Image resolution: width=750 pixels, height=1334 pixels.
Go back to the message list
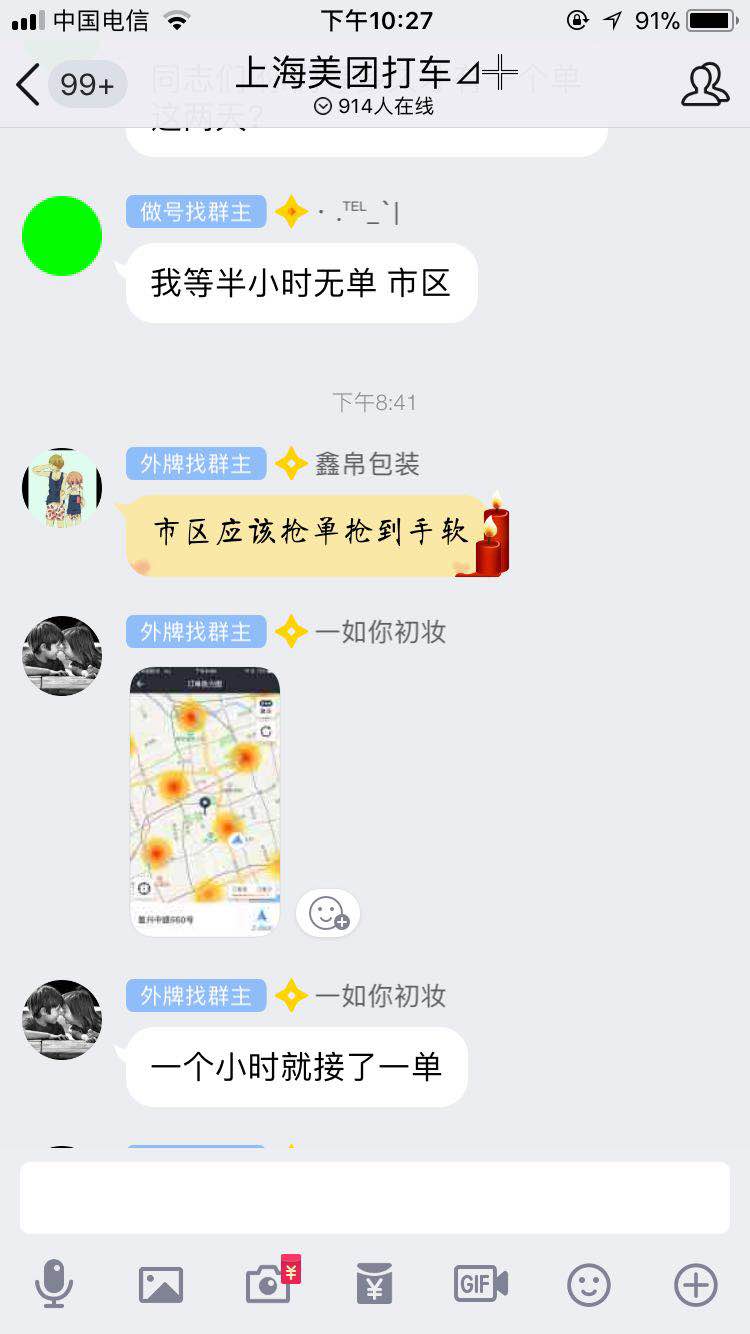(x=28, y=85)
